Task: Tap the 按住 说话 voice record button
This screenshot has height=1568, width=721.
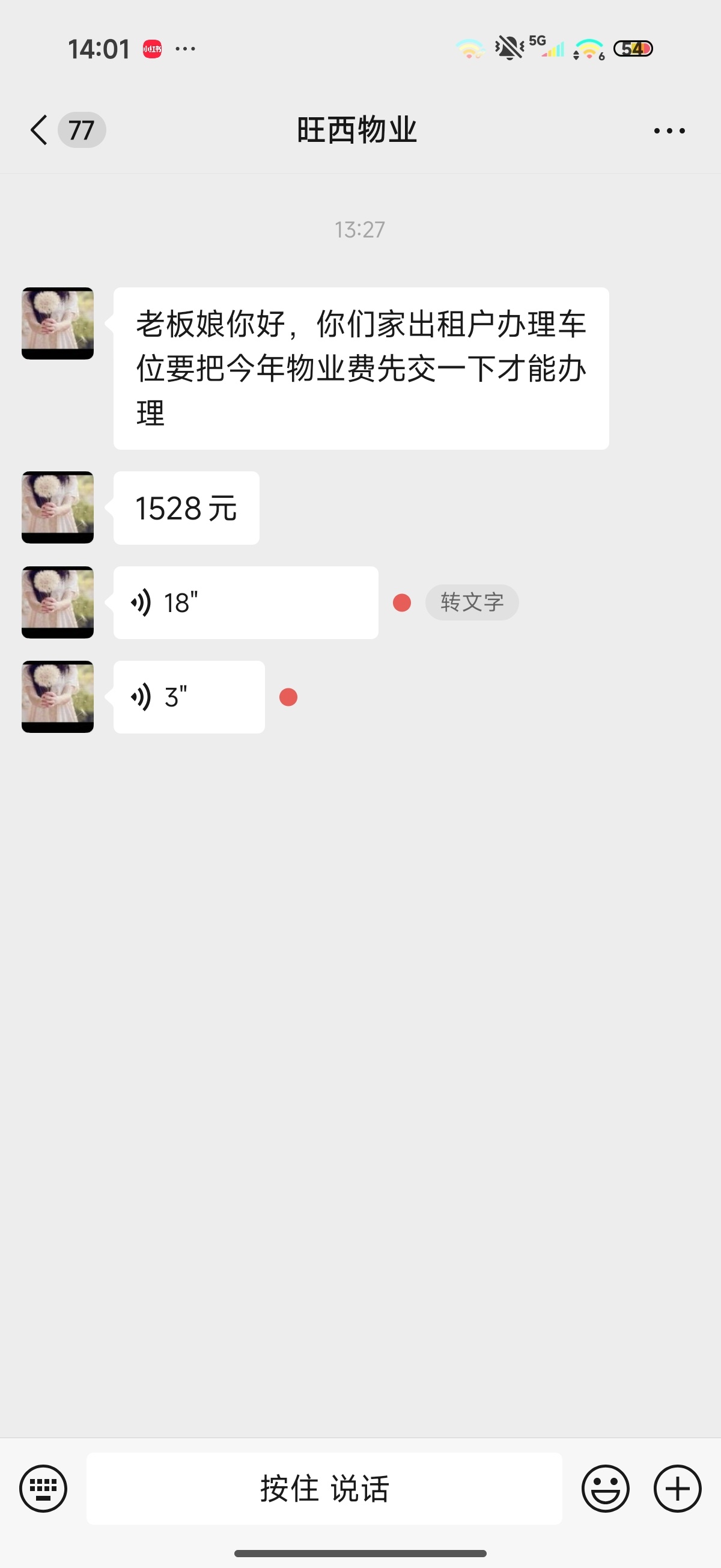Action: (x=324, y=1488)
